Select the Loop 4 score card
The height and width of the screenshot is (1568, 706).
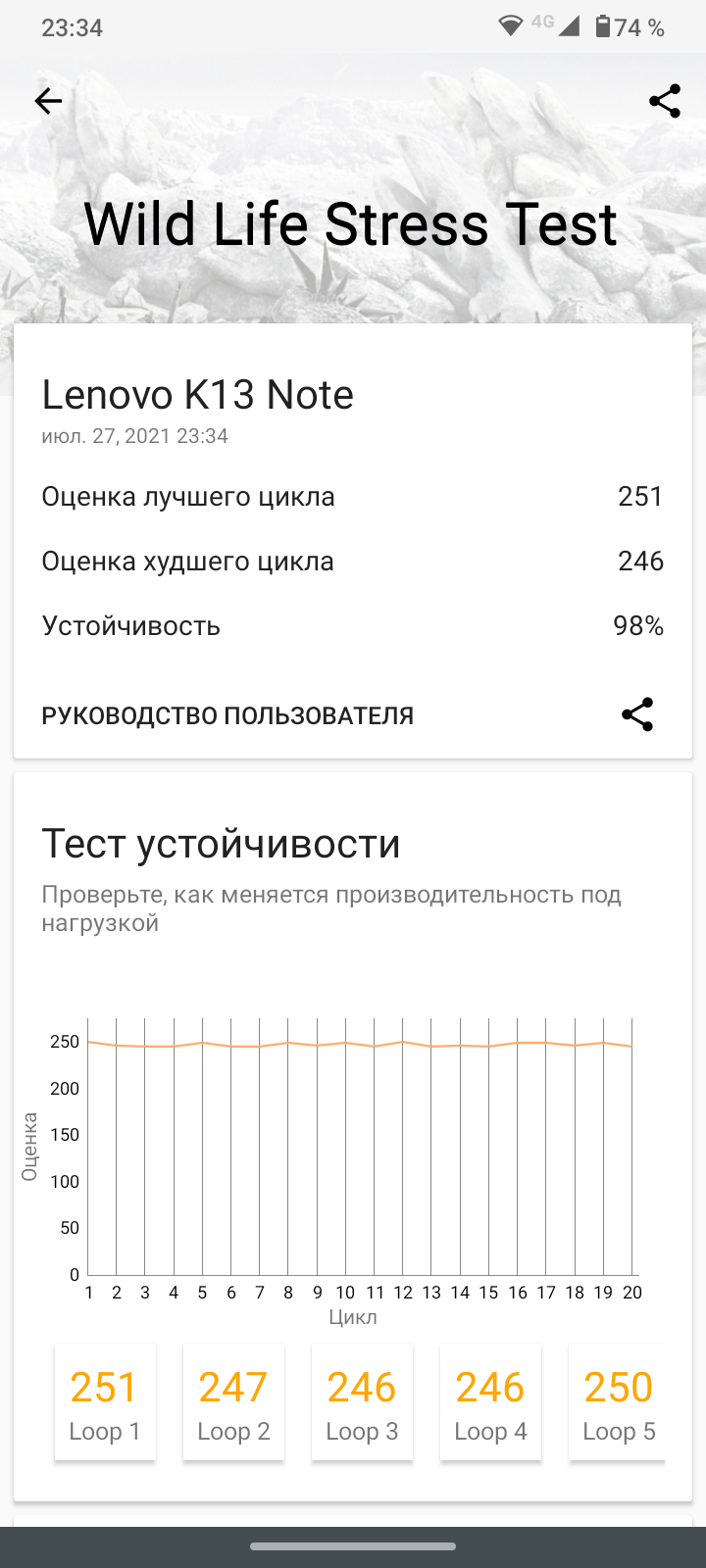pyautogui.click(x=490, y=1402)
